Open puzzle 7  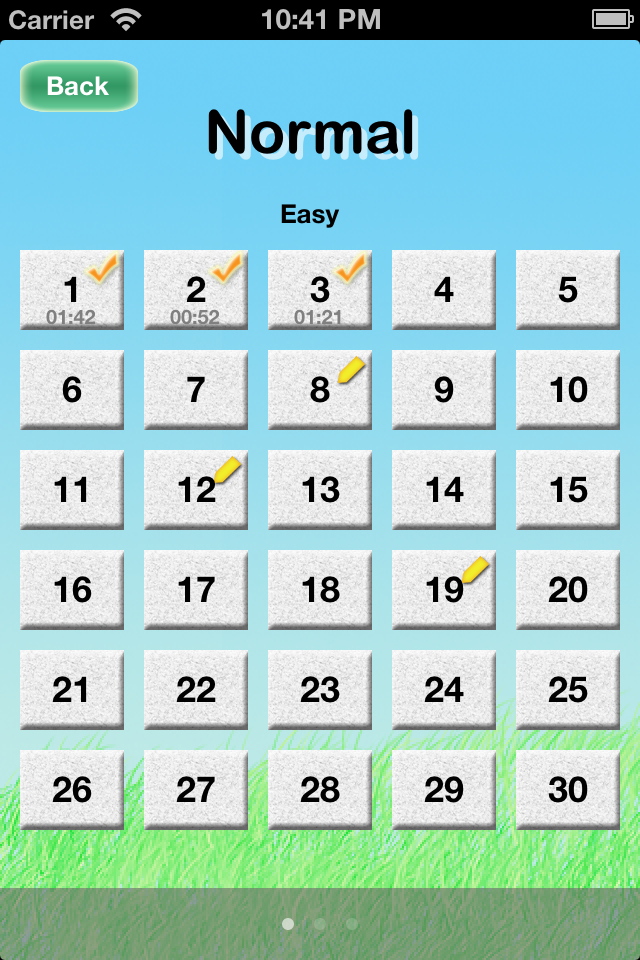click(x=196, y=389)
